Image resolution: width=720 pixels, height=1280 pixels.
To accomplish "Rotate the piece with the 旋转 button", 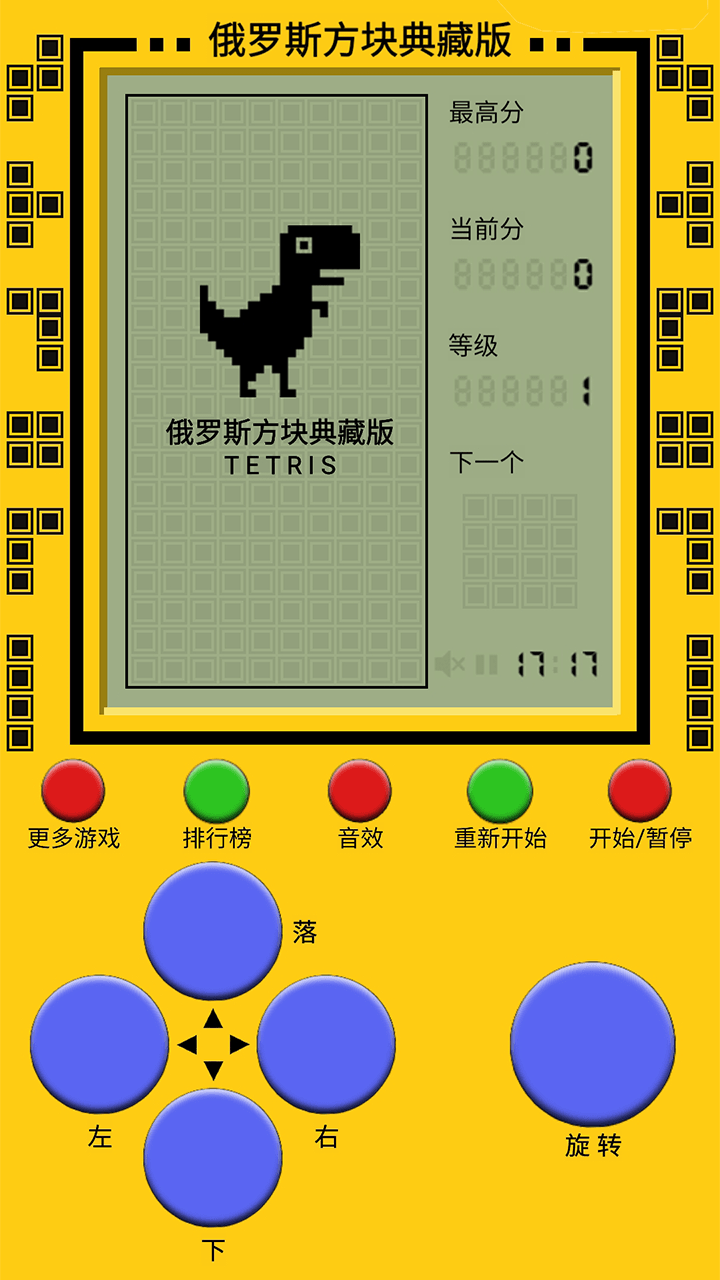I will 593,1044.
